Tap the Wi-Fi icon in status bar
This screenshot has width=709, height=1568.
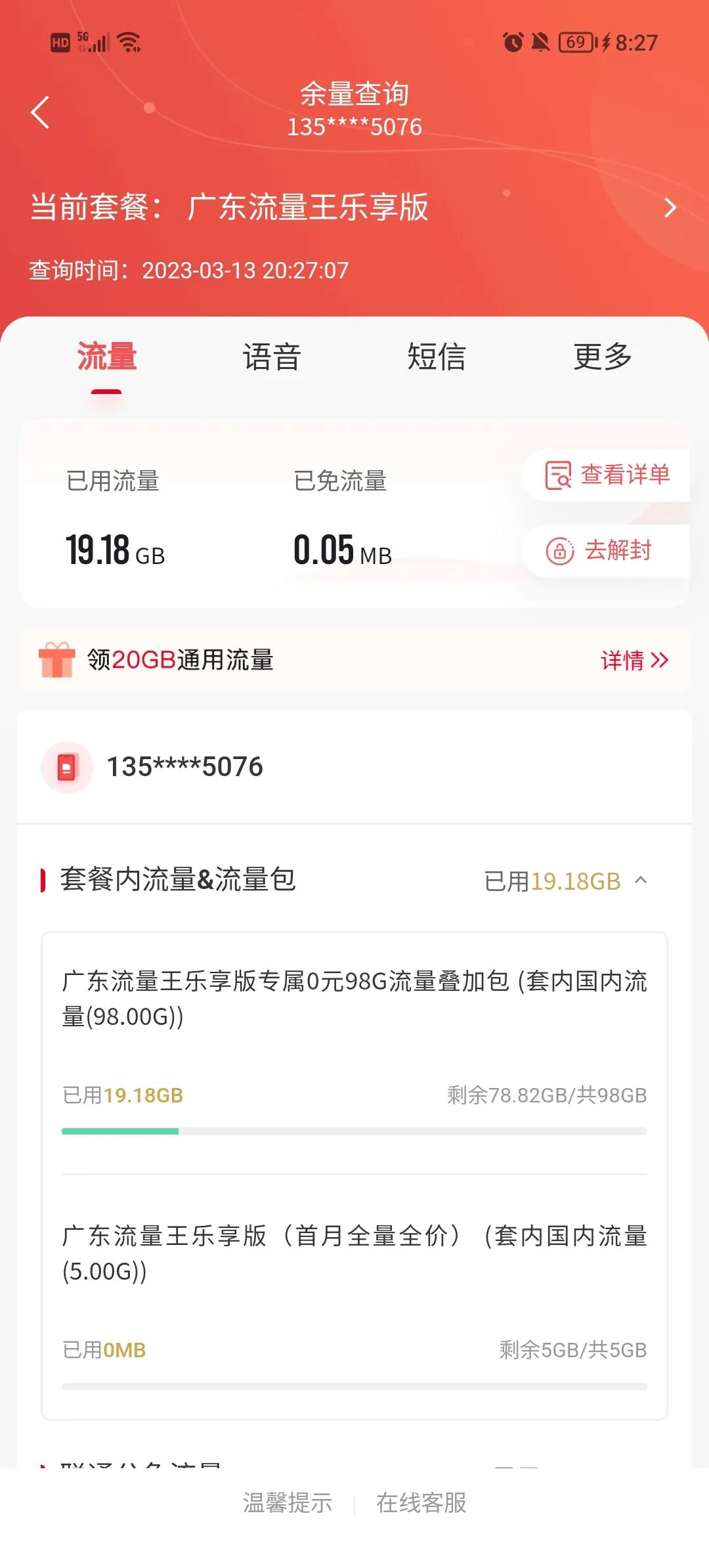[127, 41]
